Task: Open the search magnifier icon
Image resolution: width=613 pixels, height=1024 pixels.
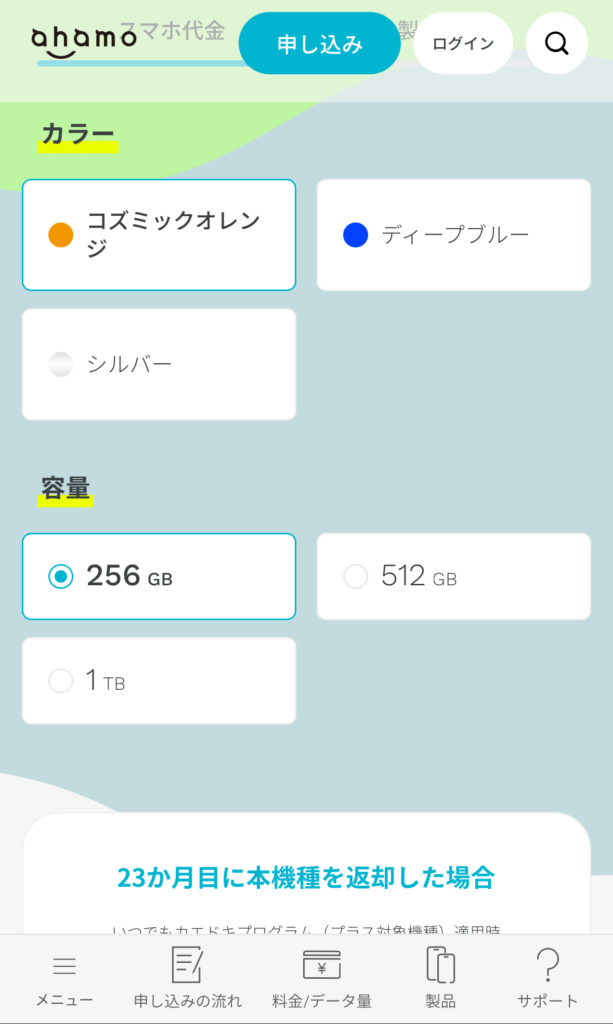Action: [556, 43]
